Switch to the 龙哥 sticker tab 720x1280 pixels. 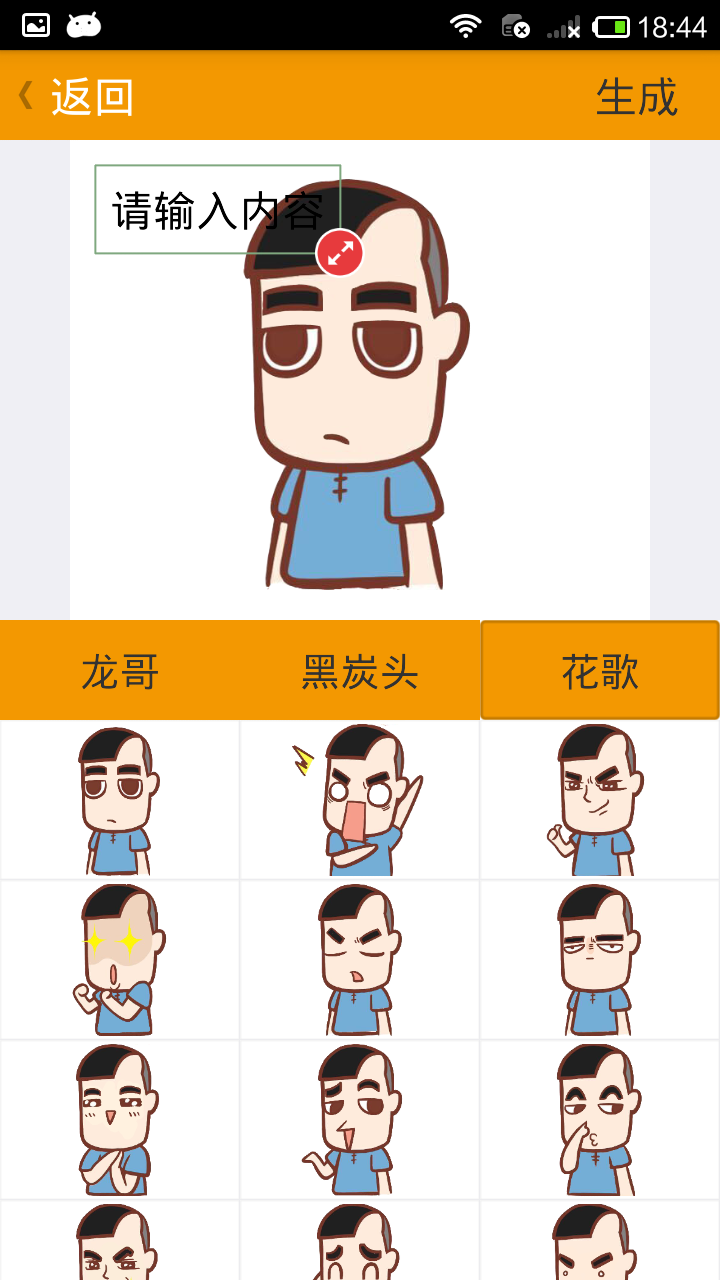click(x=120, y=670)
